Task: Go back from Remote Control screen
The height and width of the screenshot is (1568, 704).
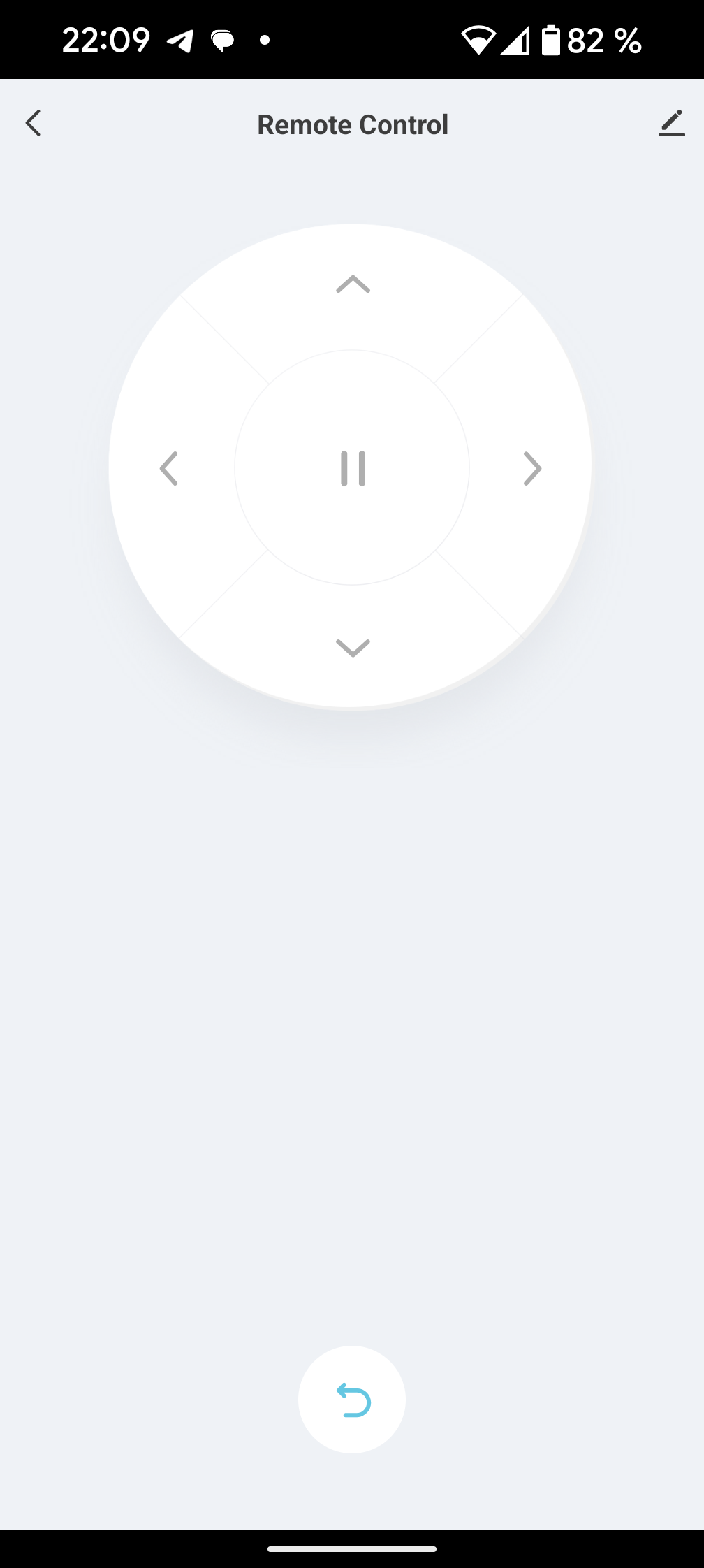Action: (33, 124)
